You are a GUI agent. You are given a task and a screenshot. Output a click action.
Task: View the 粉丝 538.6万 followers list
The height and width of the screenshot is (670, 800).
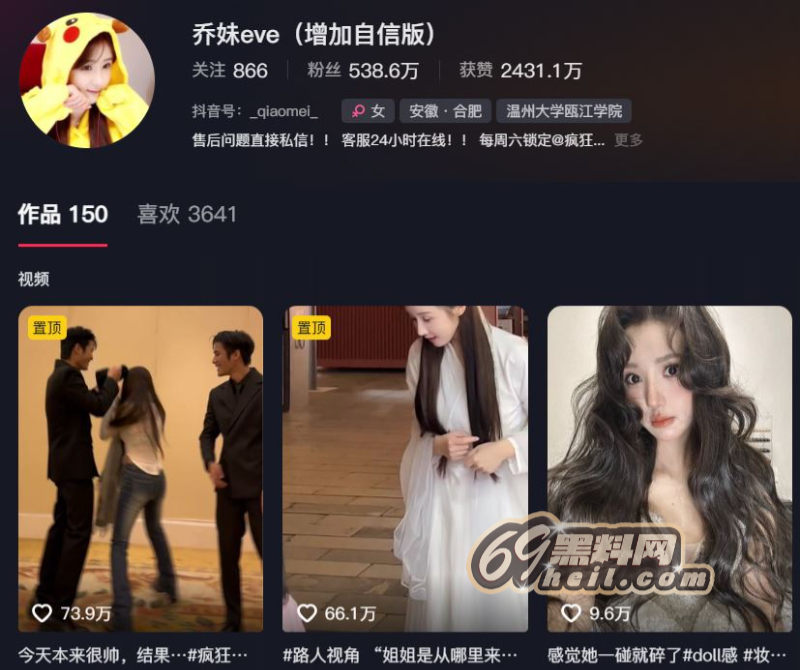click(x=362, y=70)
